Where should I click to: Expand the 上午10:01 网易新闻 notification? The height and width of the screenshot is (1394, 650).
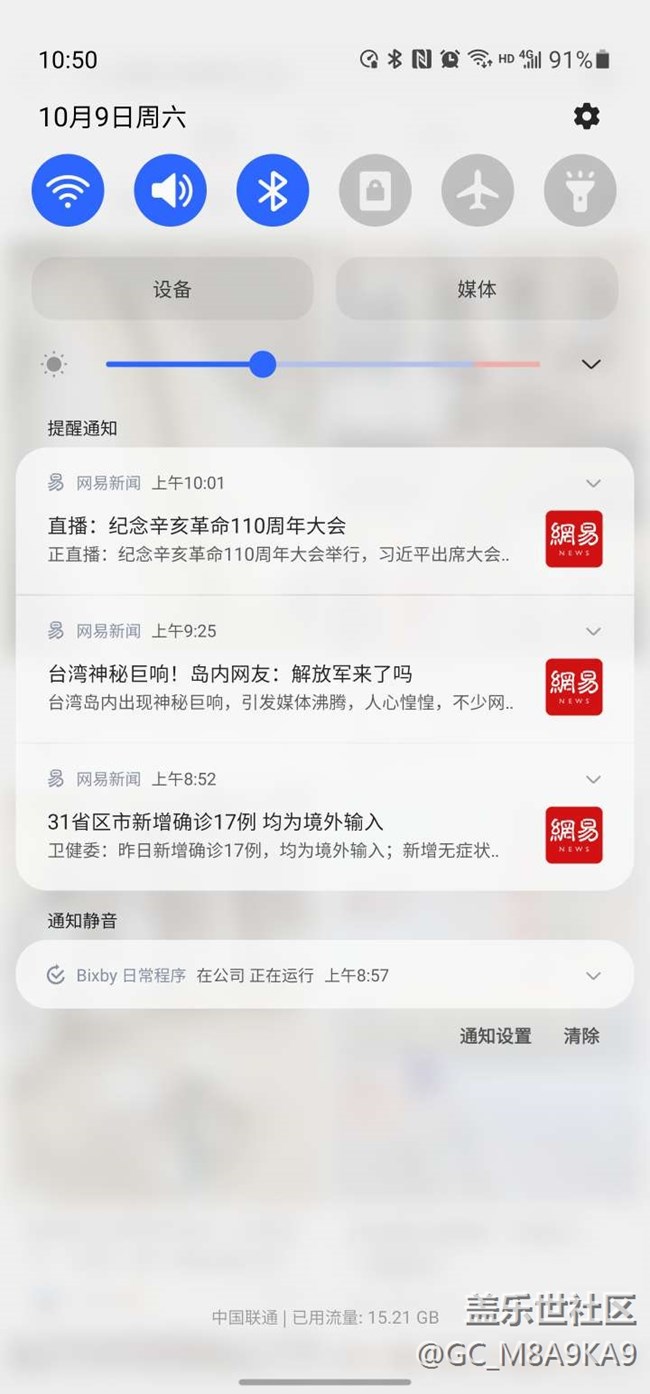pyautogui.click(x=593, y=483)
